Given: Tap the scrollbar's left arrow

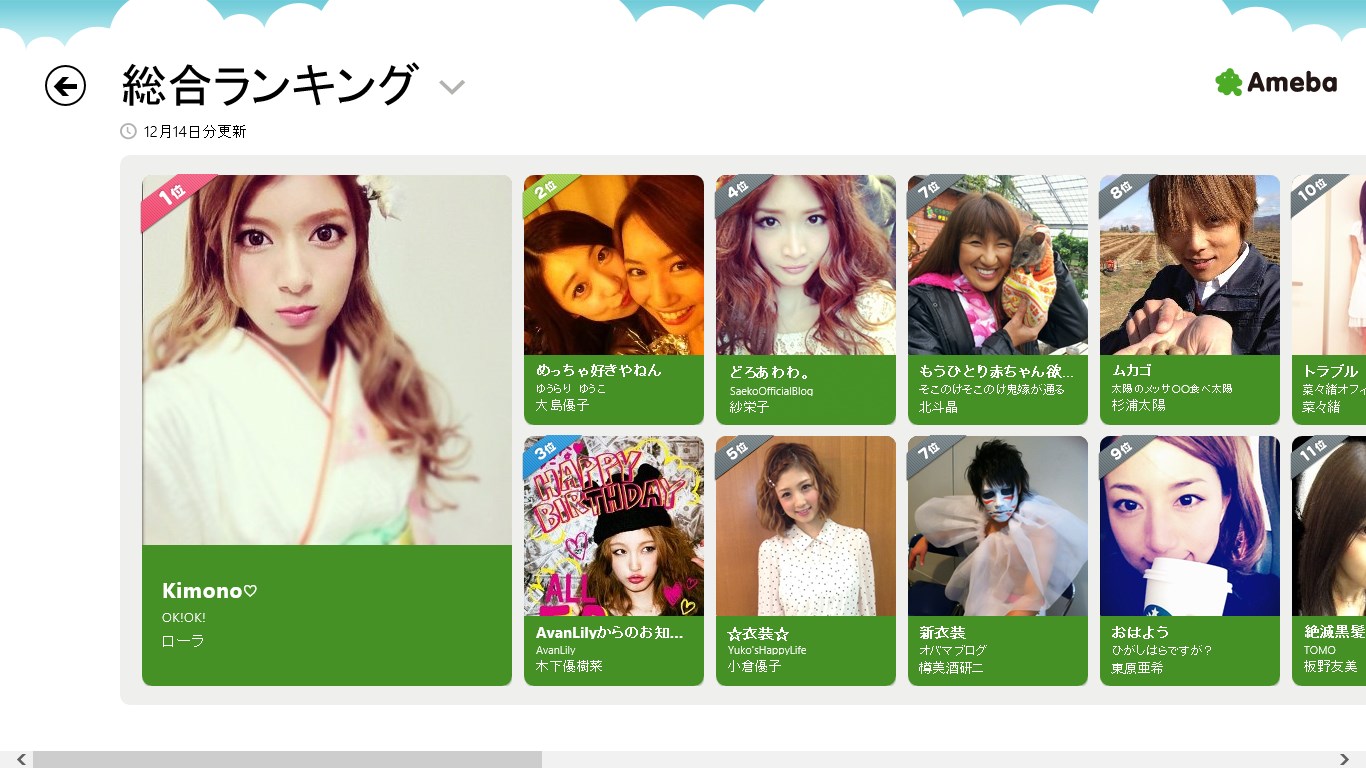Looking at the screenshot, I should point(21,760).
